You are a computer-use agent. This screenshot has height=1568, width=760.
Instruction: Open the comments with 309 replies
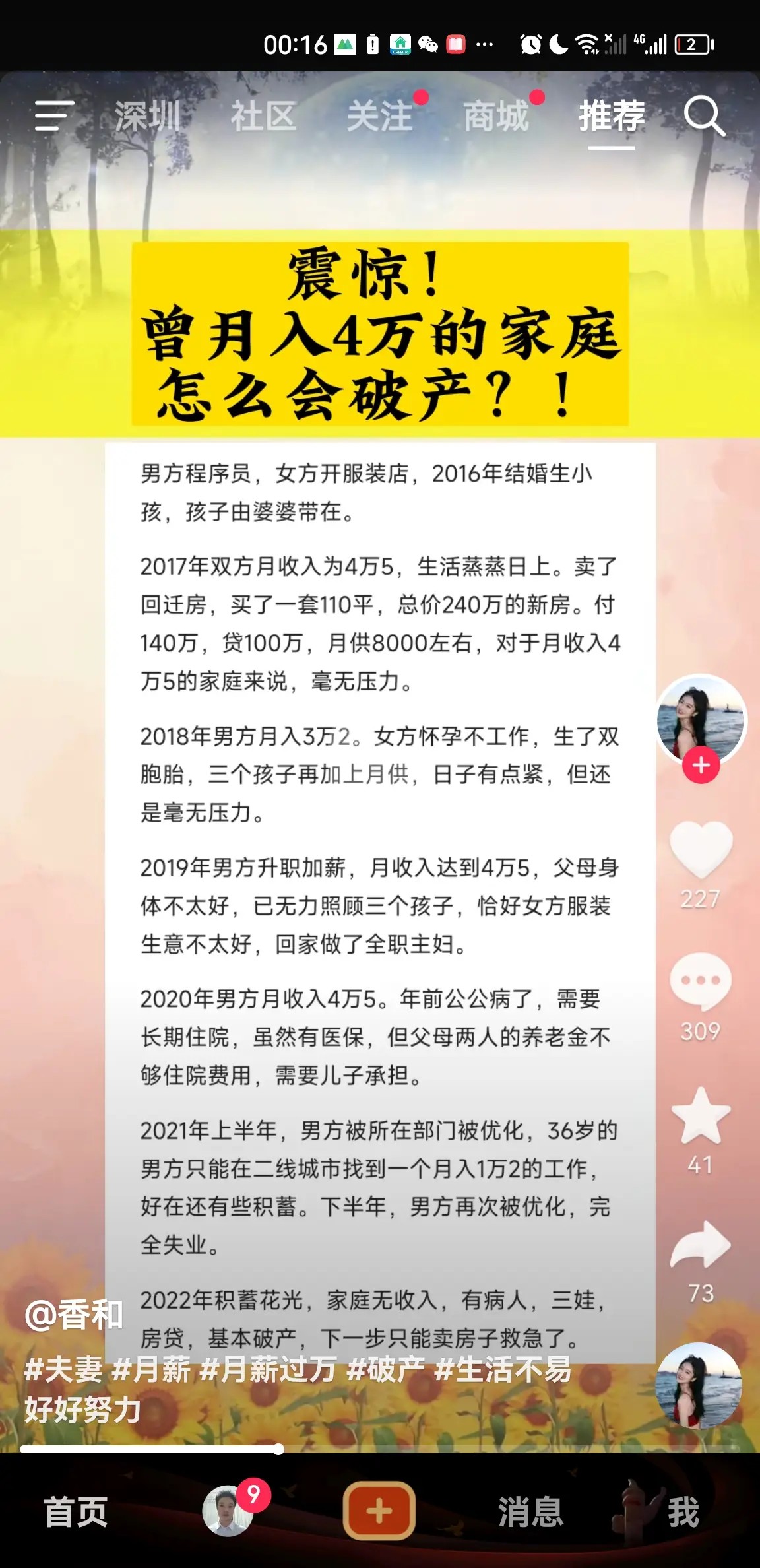click(x=701, y=981)
